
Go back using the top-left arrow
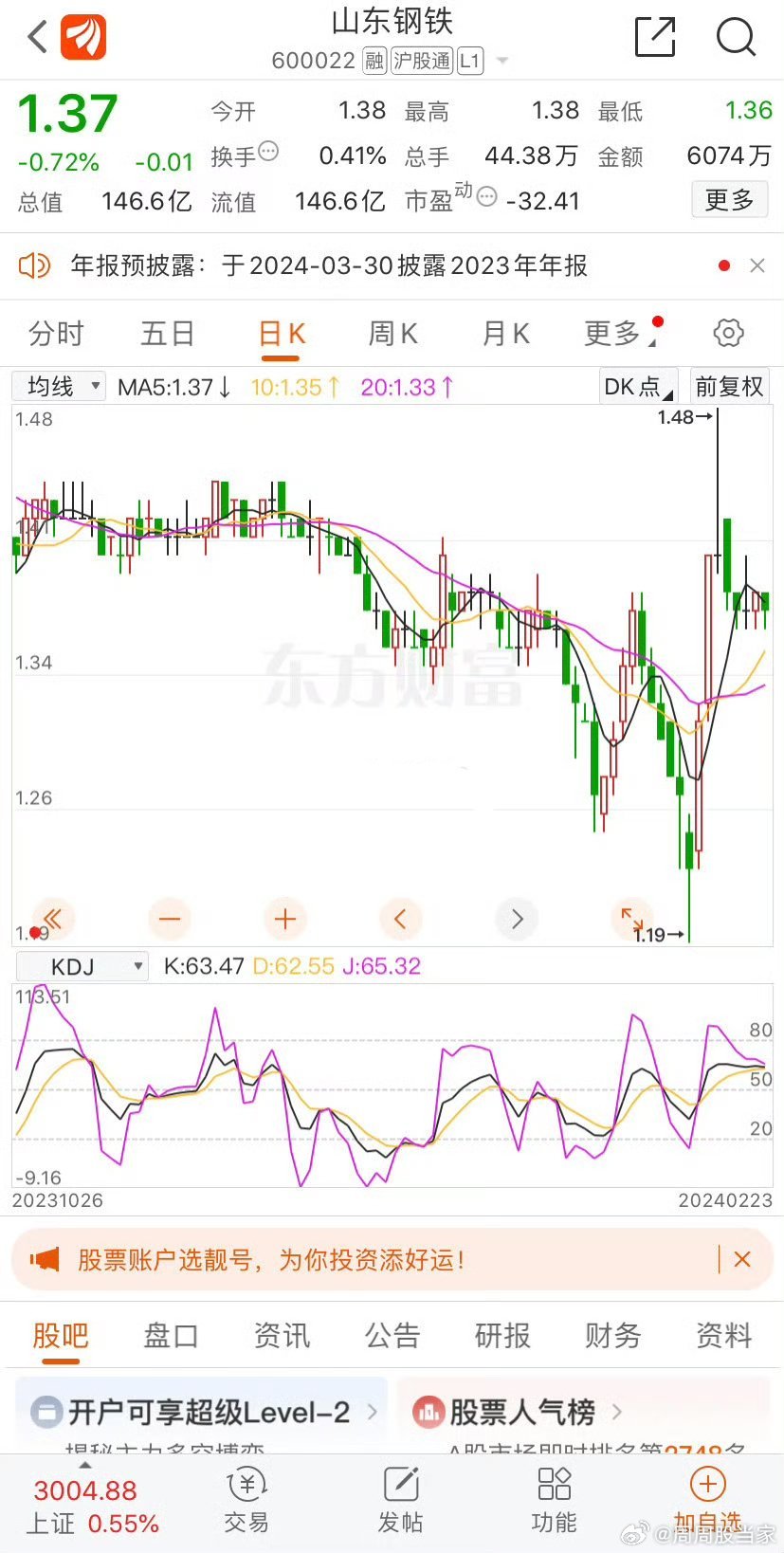(x=37, y=38)
